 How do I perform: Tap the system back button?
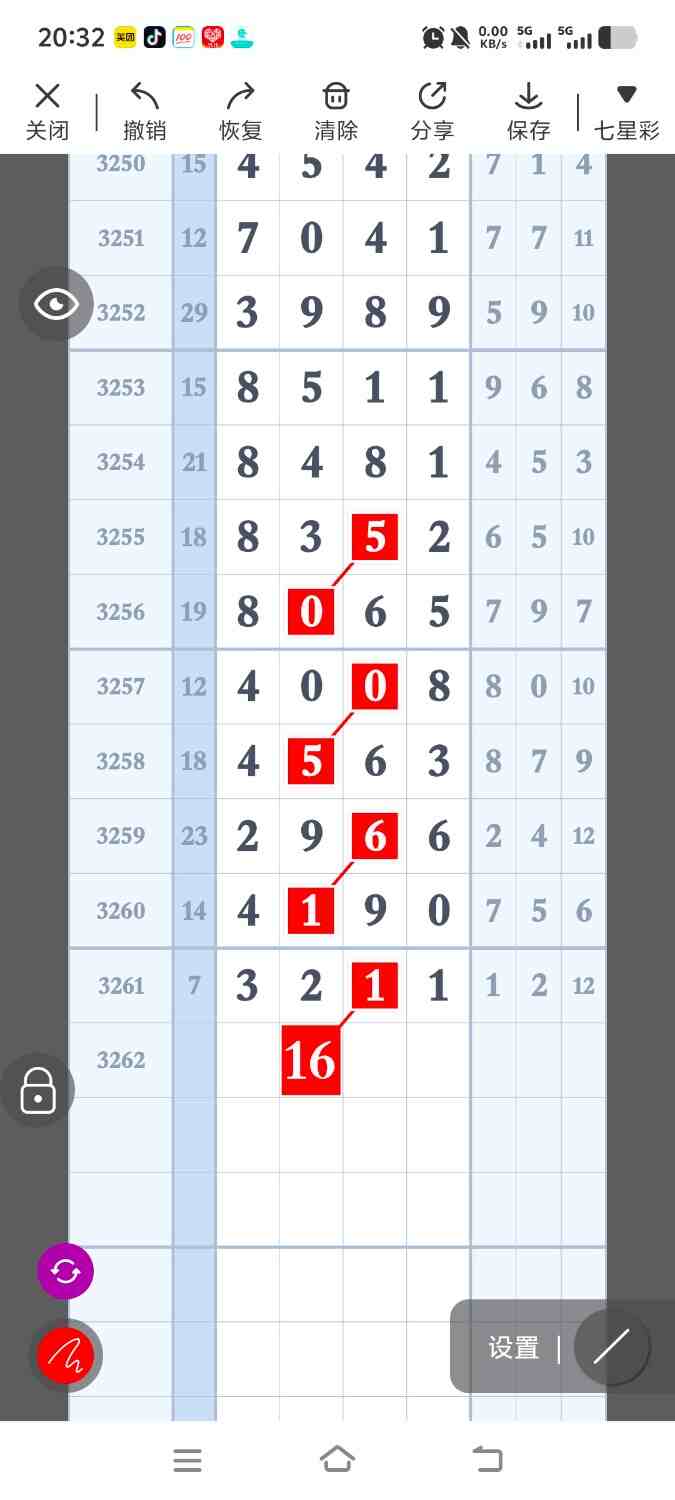488,1459
